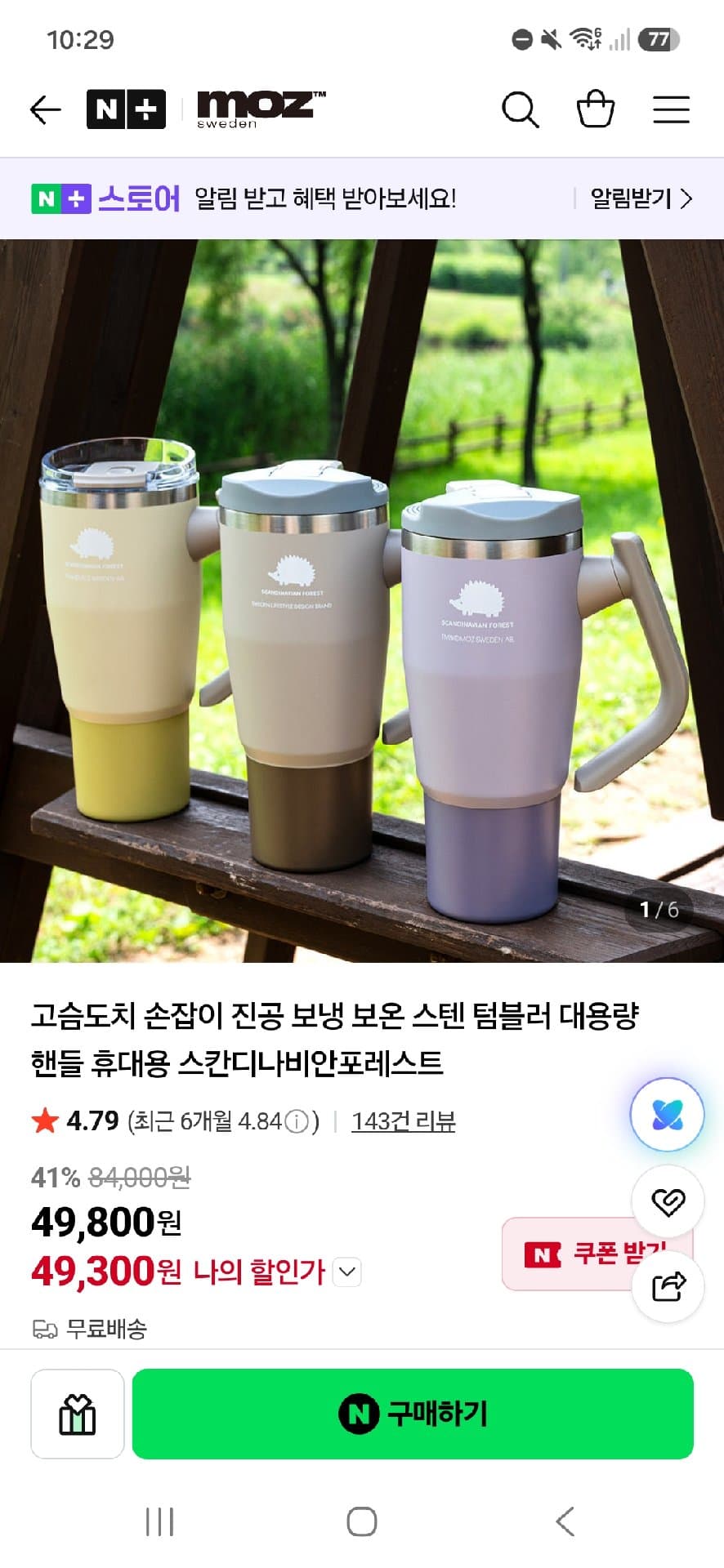Send this product as a gift
Image resolution: width=724 pixels, height=1568 pixels.
78,1414
